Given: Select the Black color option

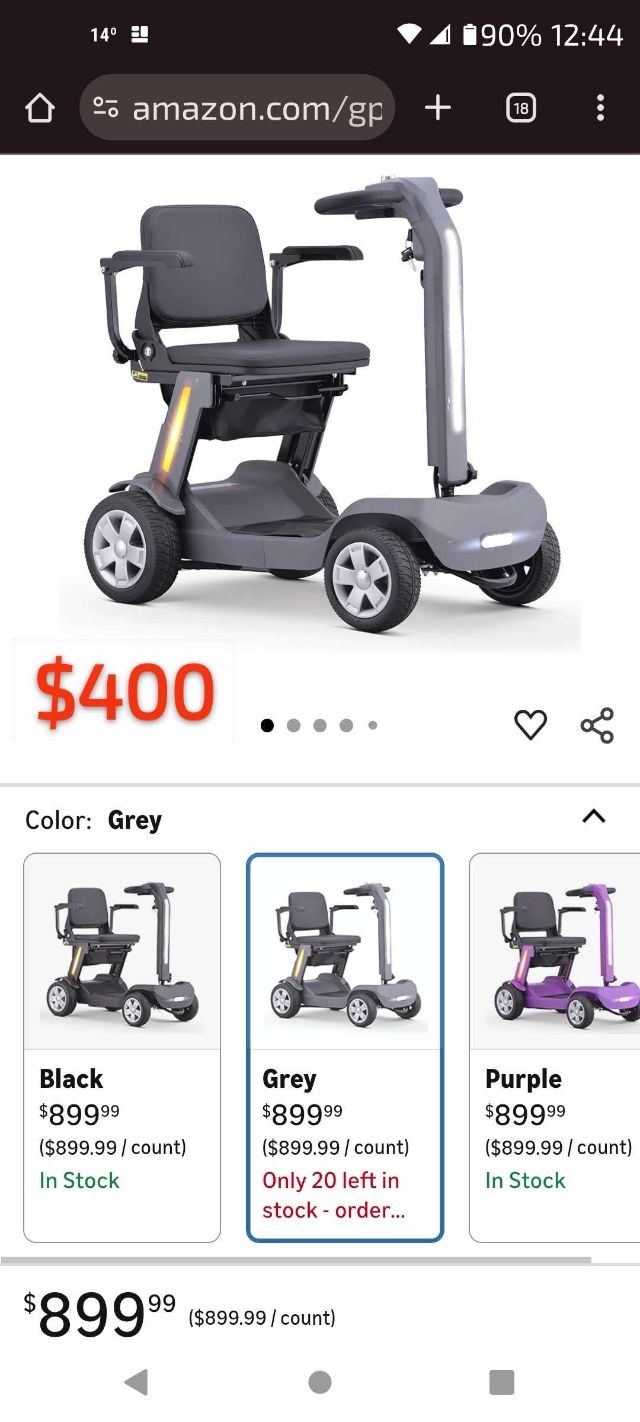Looking at the screenshot, I should 122,1046.
